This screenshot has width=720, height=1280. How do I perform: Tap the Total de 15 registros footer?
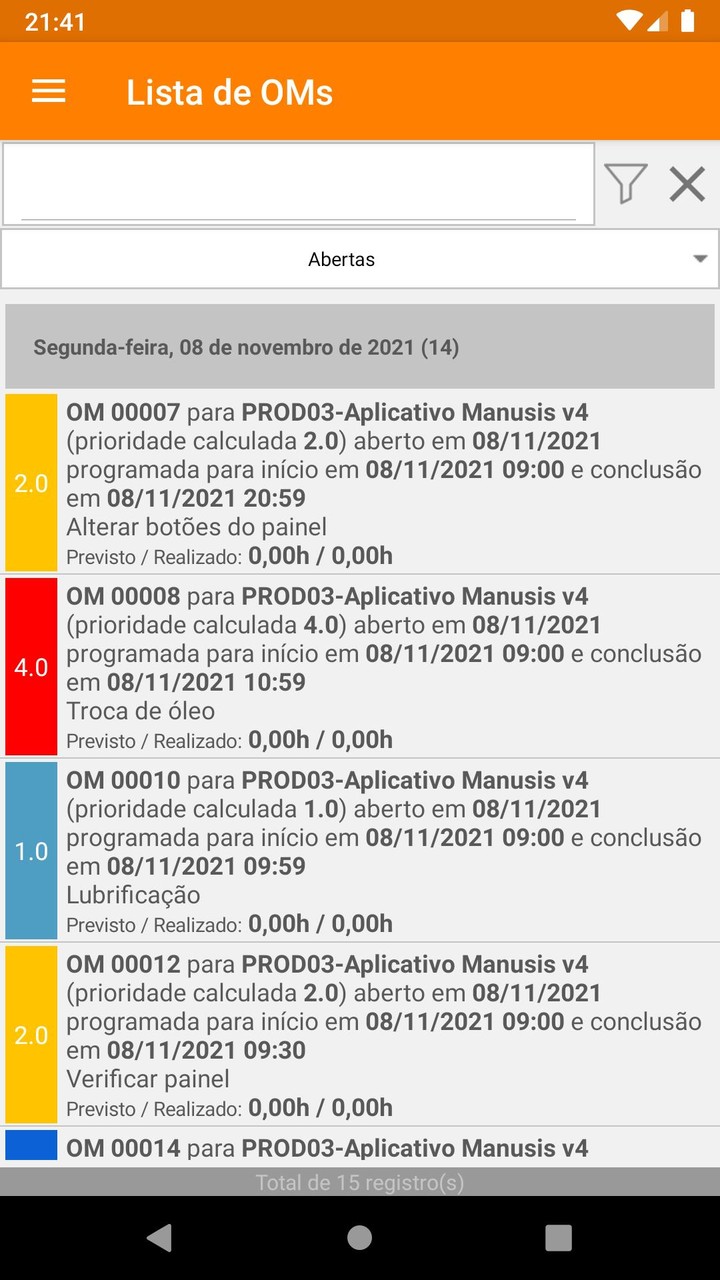[360, 1182]
